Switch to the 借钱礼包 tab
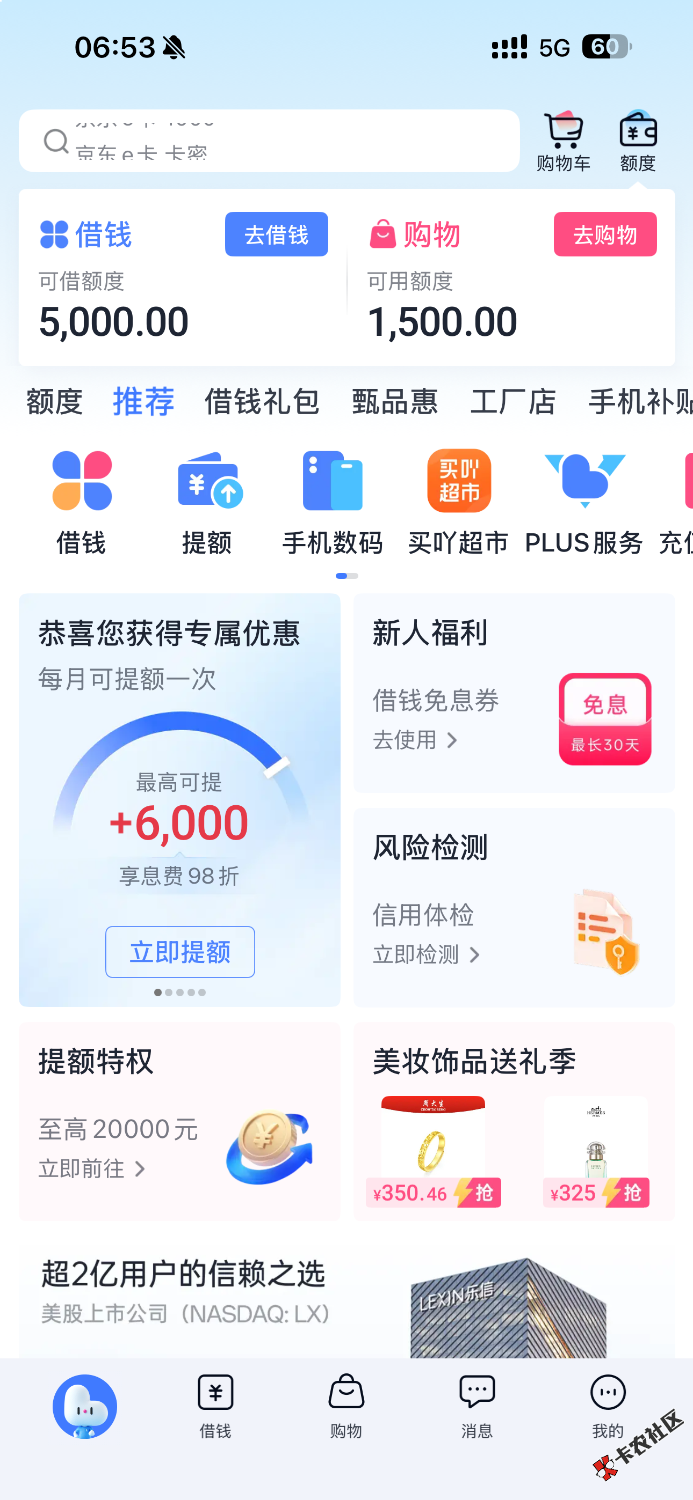693x1500 pixels. tap(262, 402)
